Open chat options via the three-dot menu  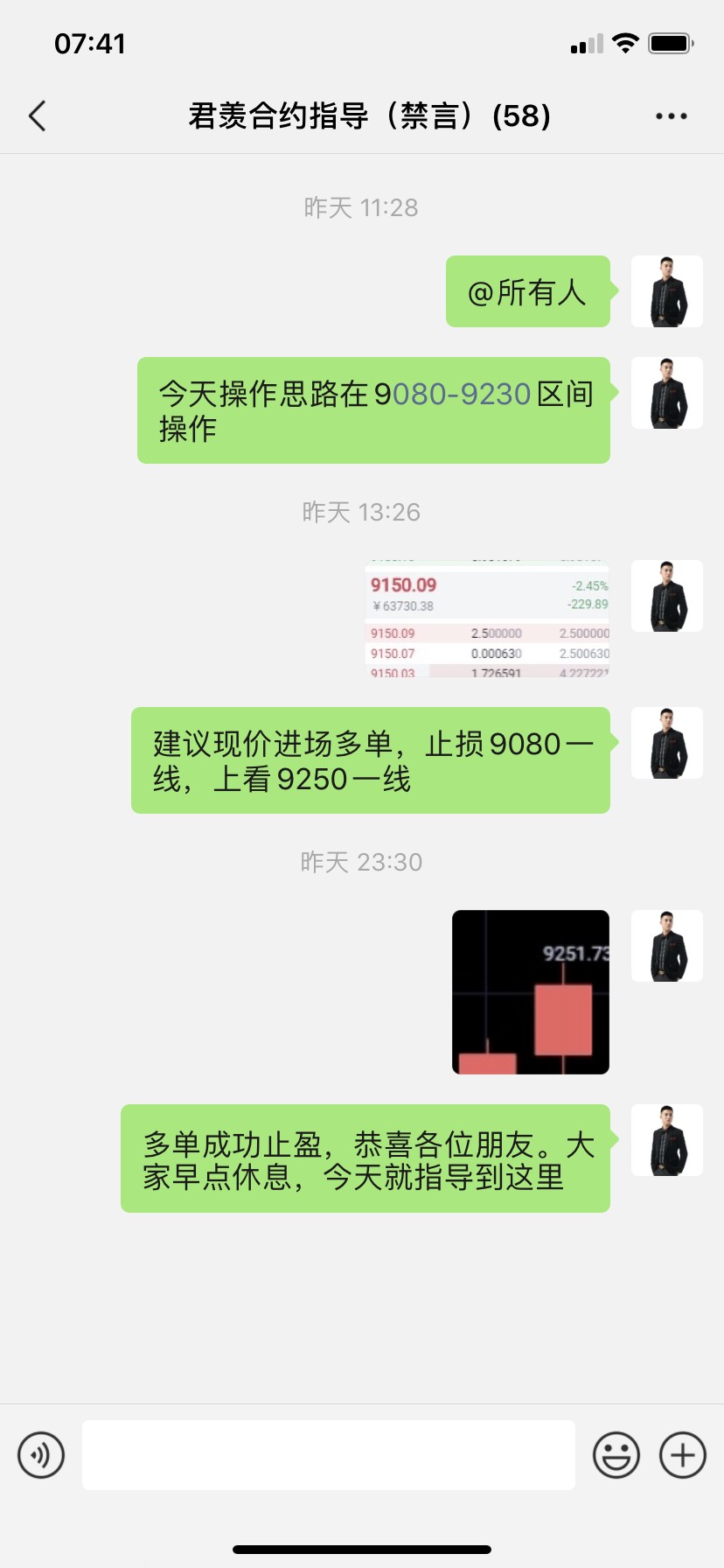click(671, 115)
